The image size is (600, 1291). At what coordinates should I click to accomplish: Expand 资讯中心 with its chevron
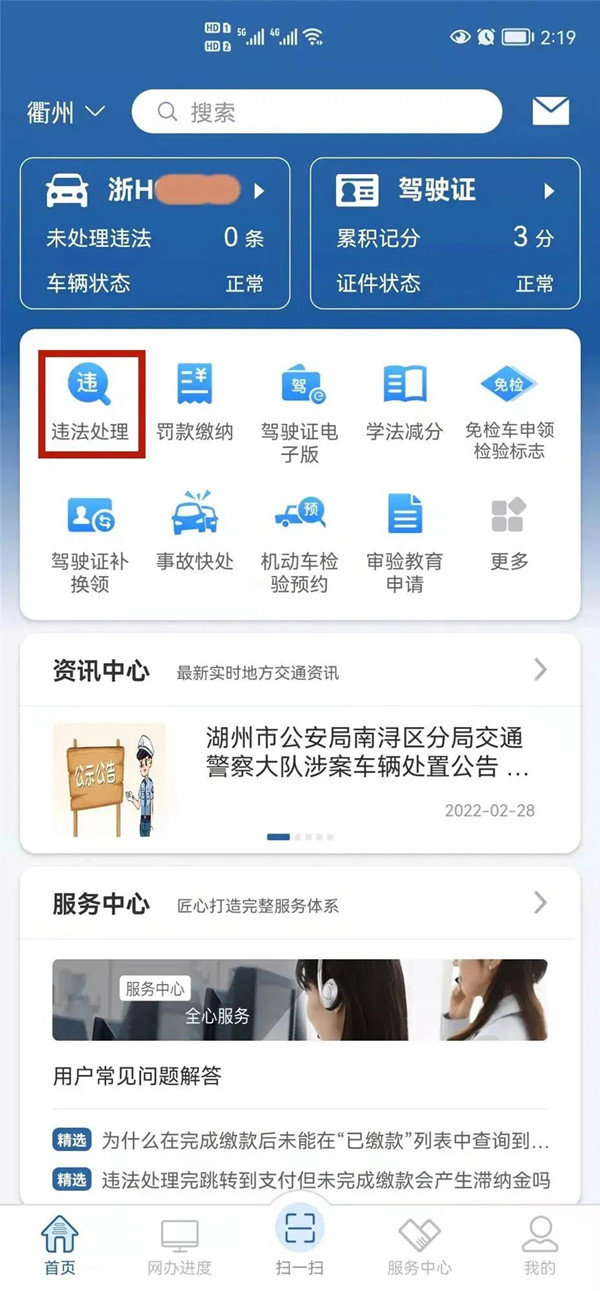pos(541,669)
